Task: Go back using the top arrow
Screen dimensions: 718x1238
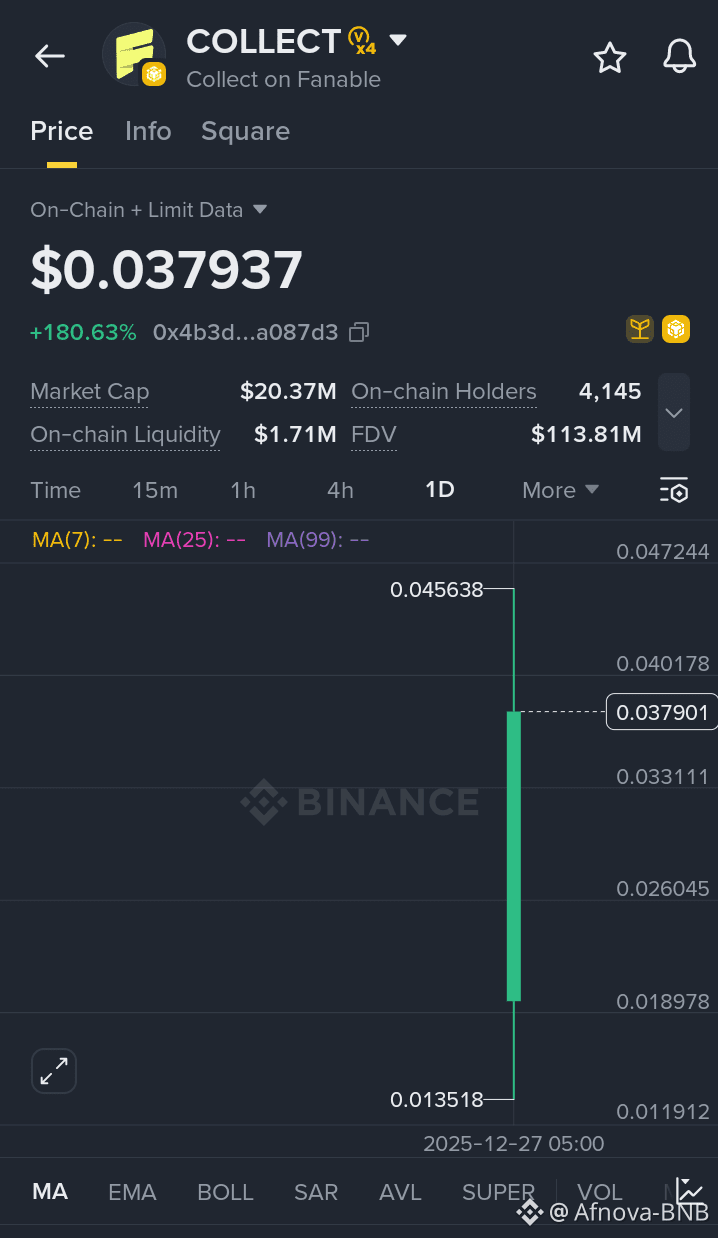Action: click(x=50, y=56)
